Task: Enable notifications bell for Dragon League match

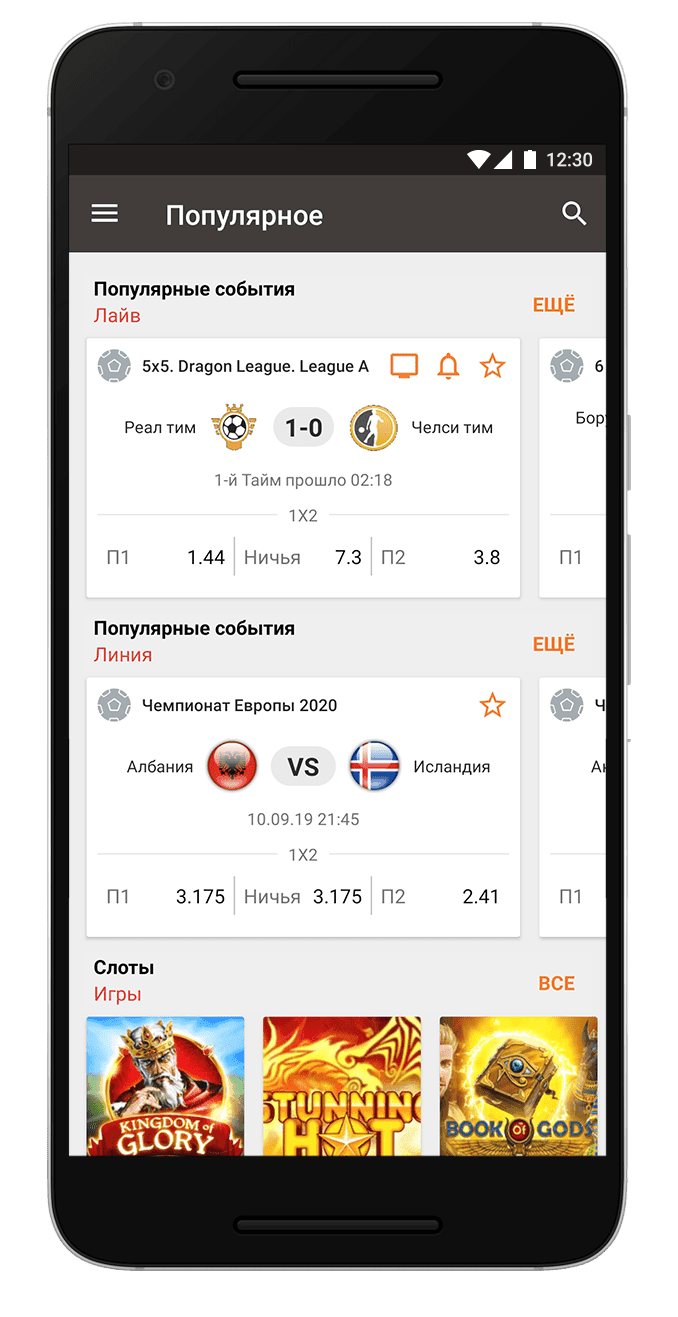Action: point(448,366)
